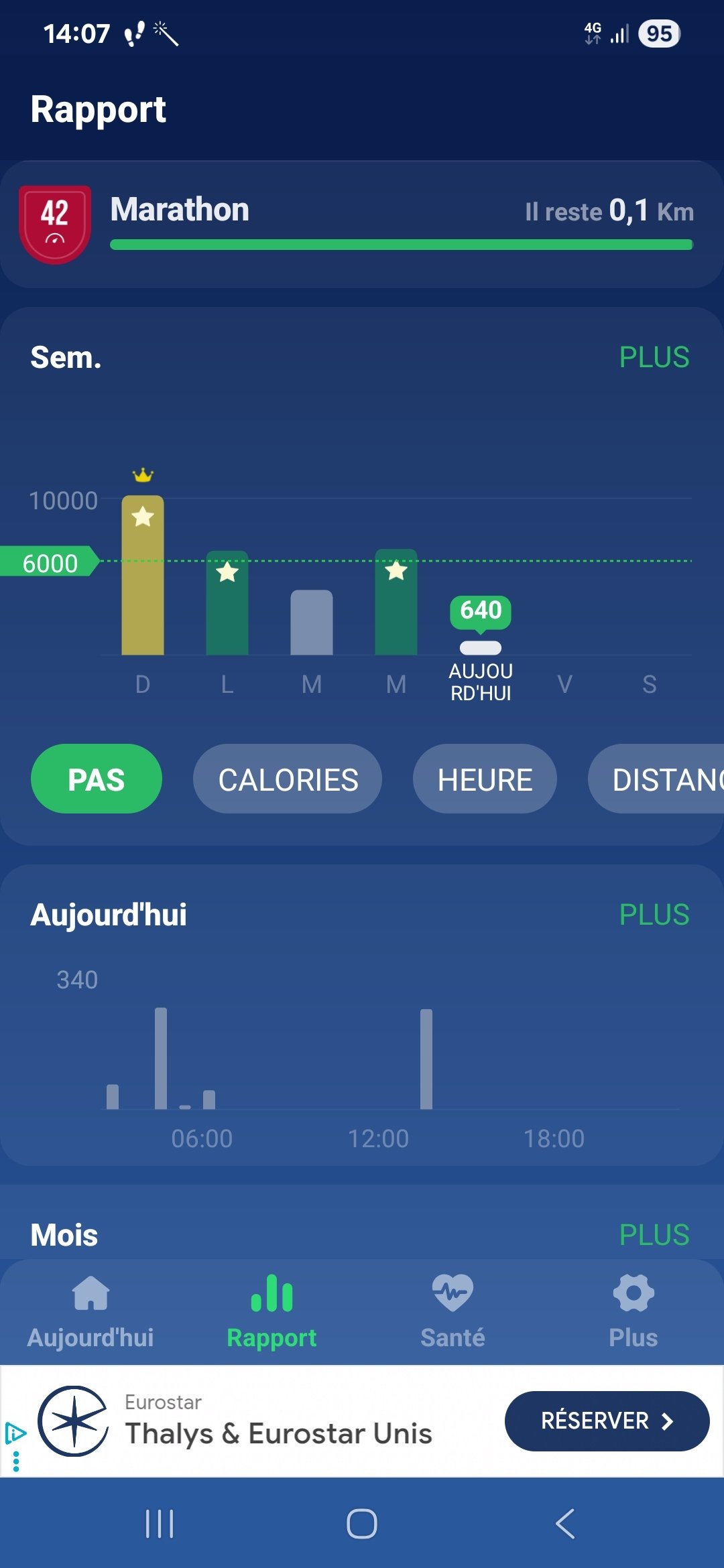Screen dimensions: 724x1568
Task: Switch chart to CALORIES
Action: click(x=288, y=779)
